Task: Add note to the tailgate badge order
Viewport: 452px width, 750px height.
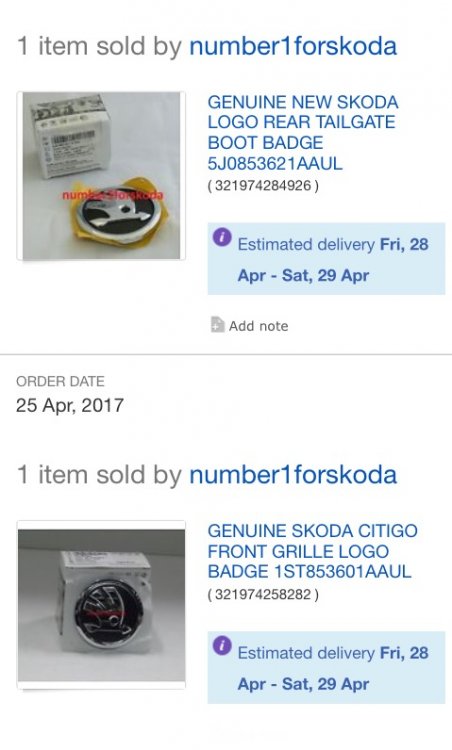Action: click(x=249, y=325)
